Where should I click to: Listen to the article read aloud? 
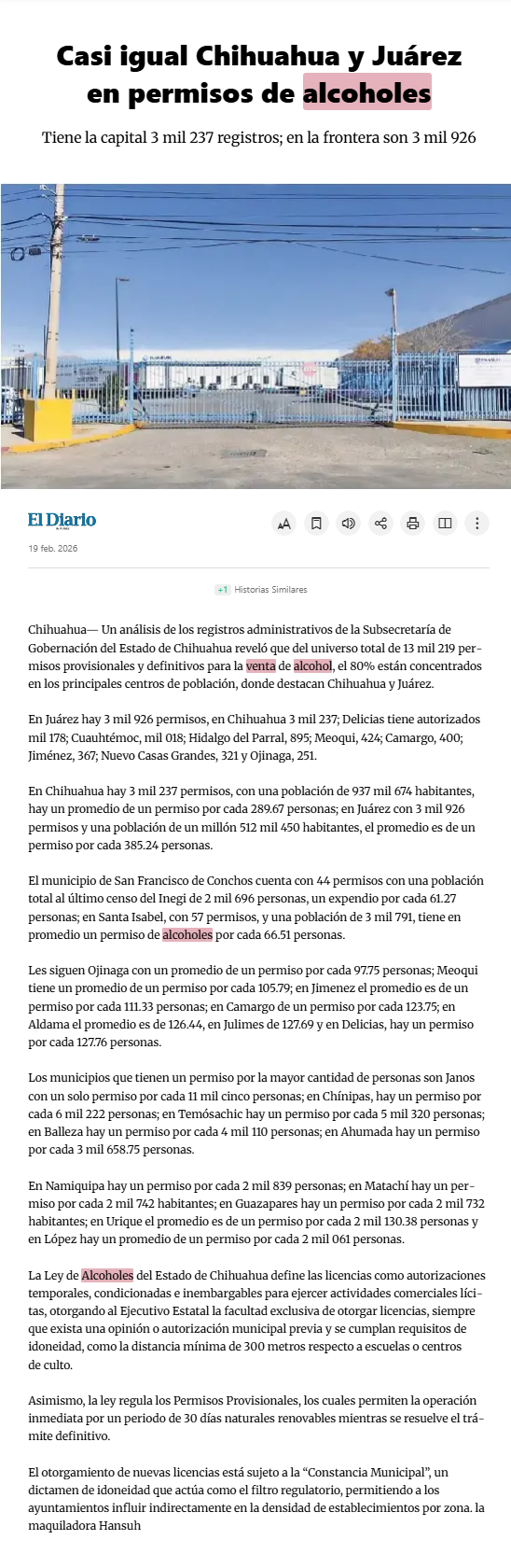349,524
